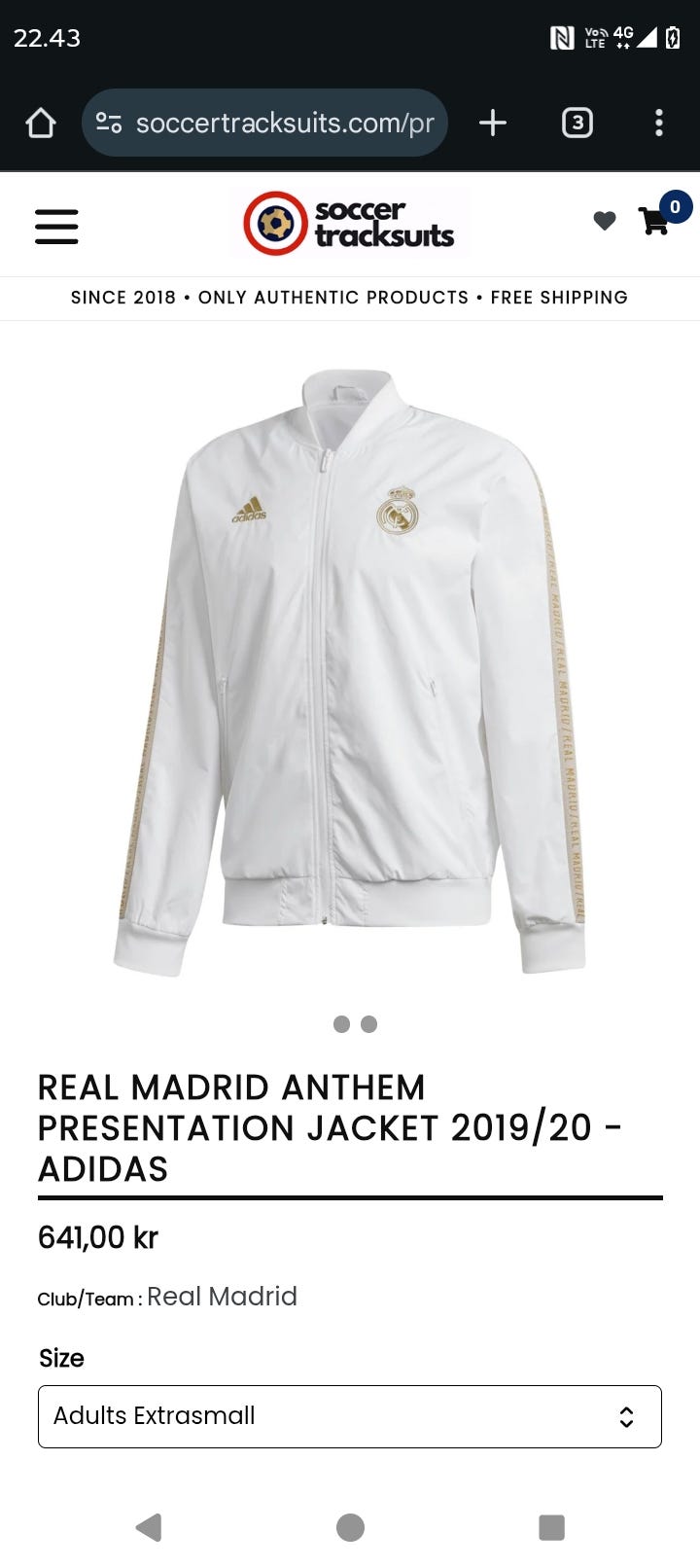Open the Real Madrid jacket product image
Image resolution: width=700 pixels, height=1568 pixels.
[x=350, y=671]
